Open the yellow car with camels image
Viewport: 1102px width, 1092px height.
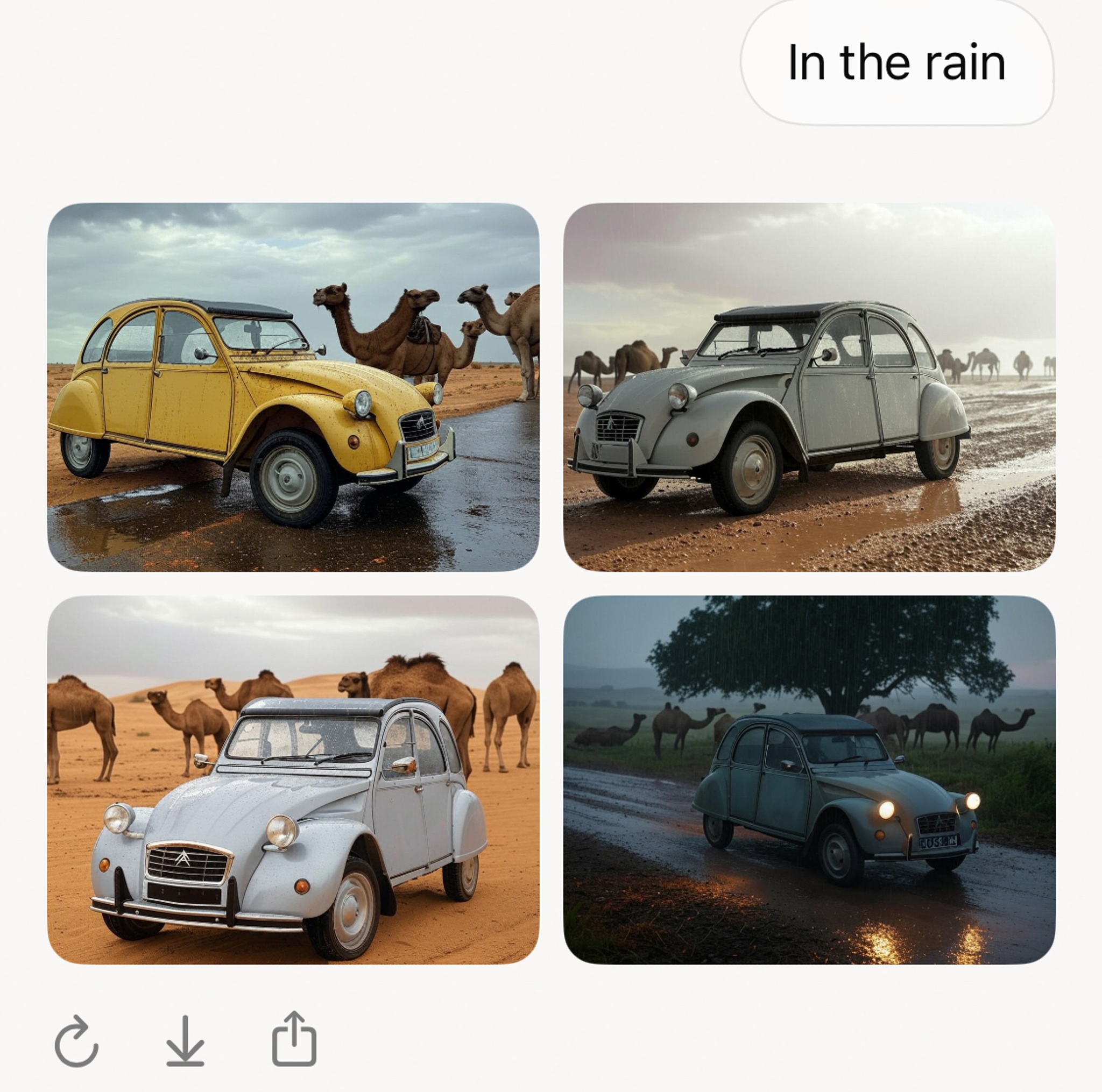pyautogui.click(x=293, y=387)
